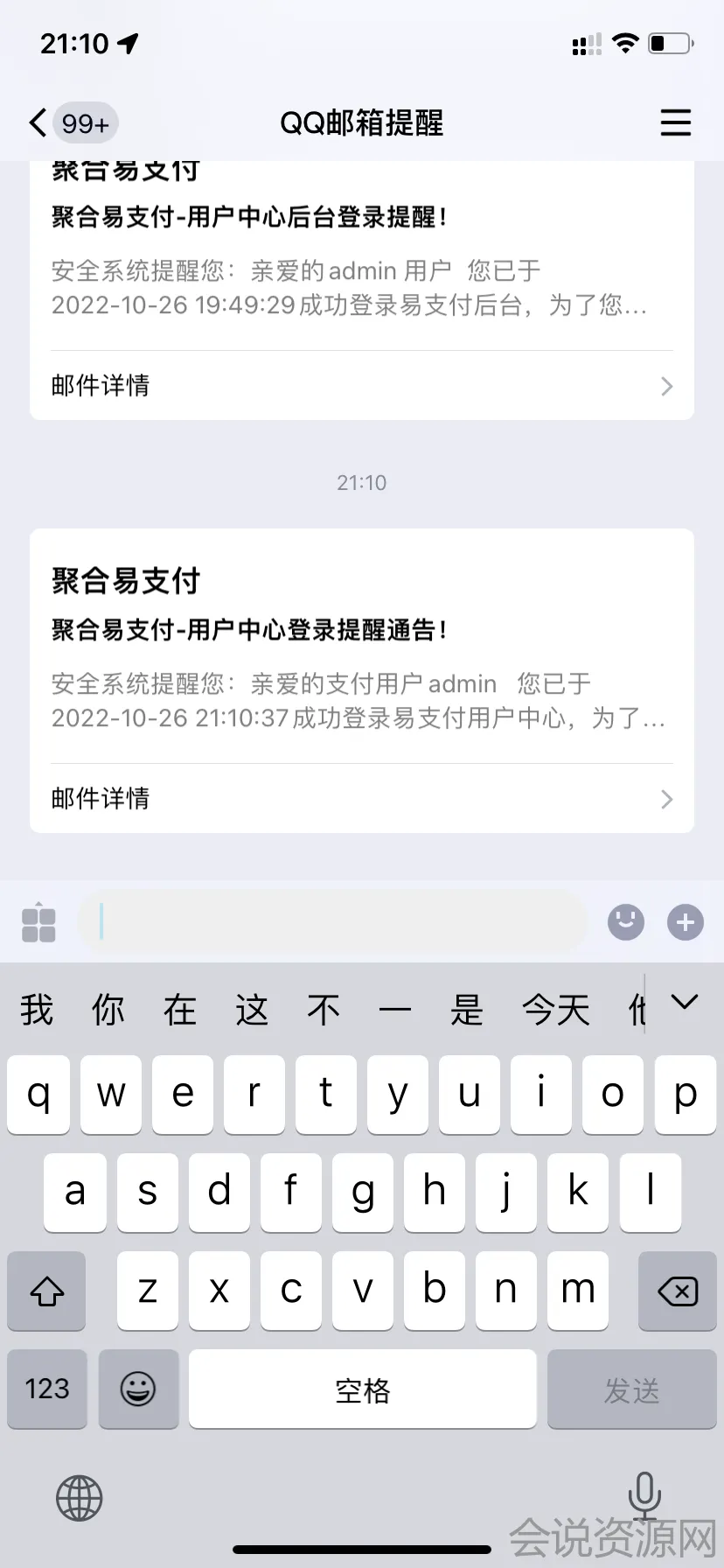Screen dimensions: 724x1568
Task: Expand the keyboard candidate word list
Action: [685, 1003]
